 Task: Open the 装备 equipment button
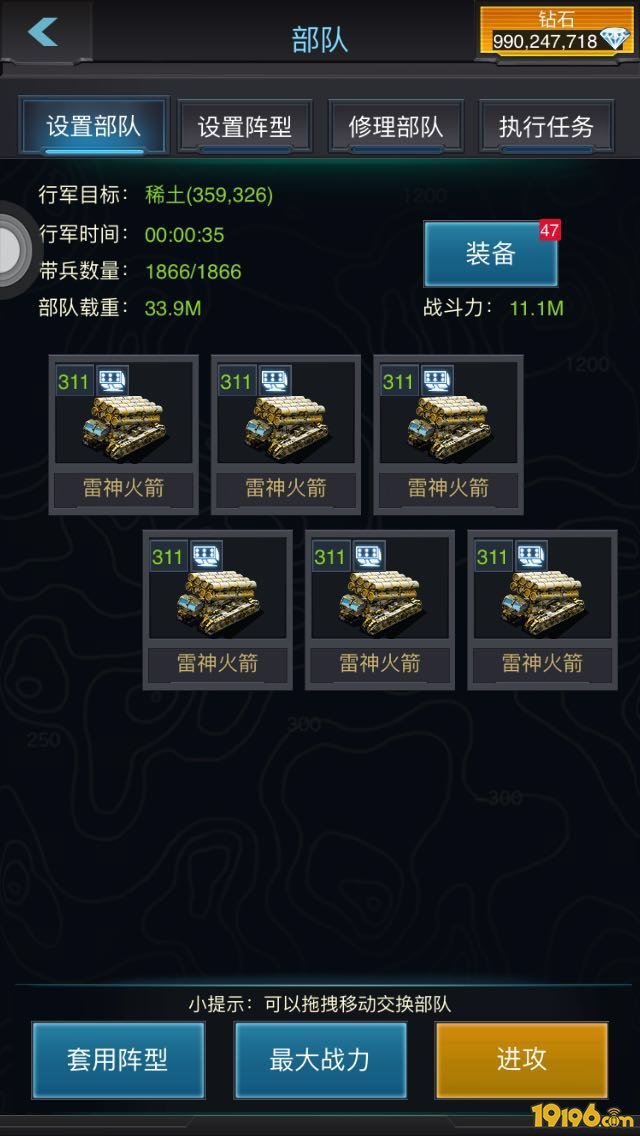coord(491,254)
